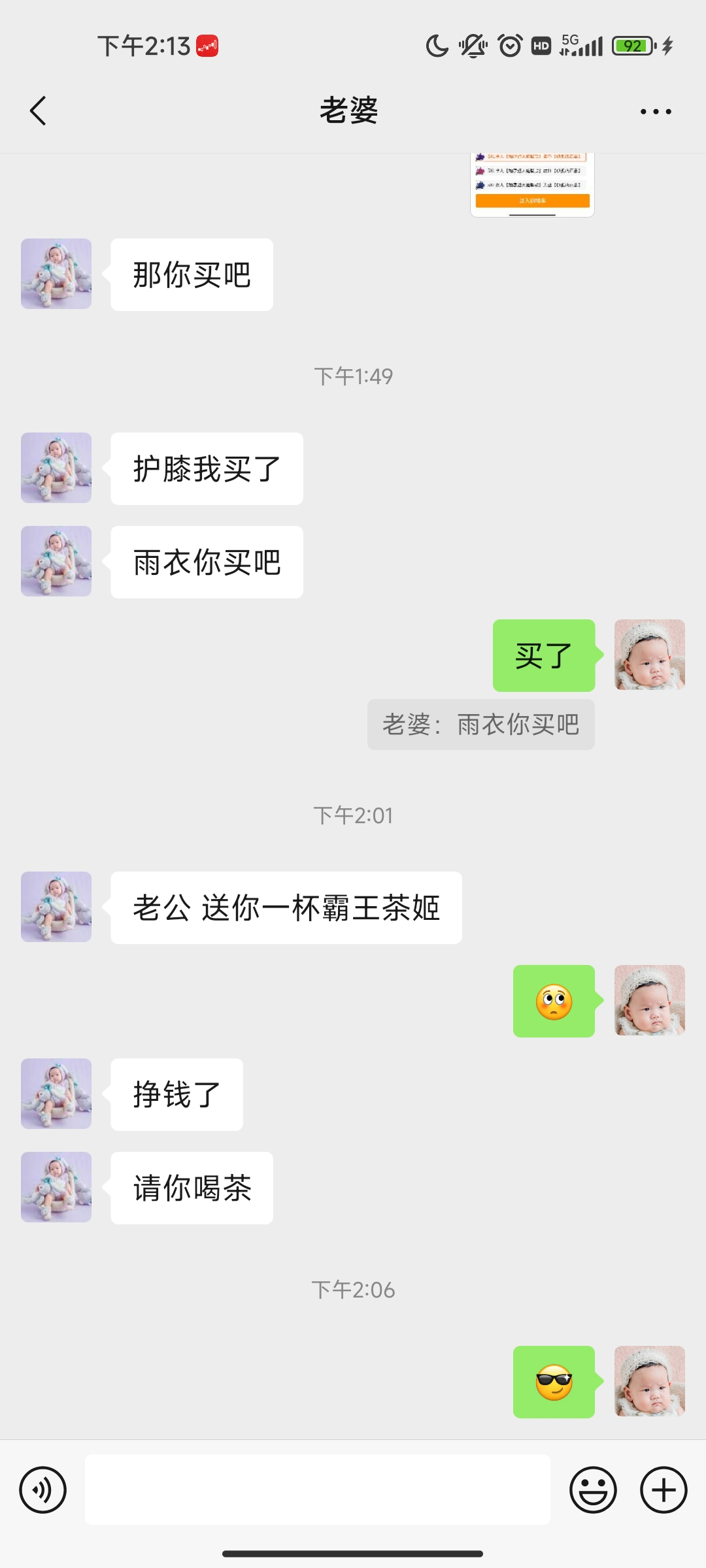706x1568 pixels.
Task: Open the chat info three-dot menu
Action: pyautogui.click(x=656, y=112)
